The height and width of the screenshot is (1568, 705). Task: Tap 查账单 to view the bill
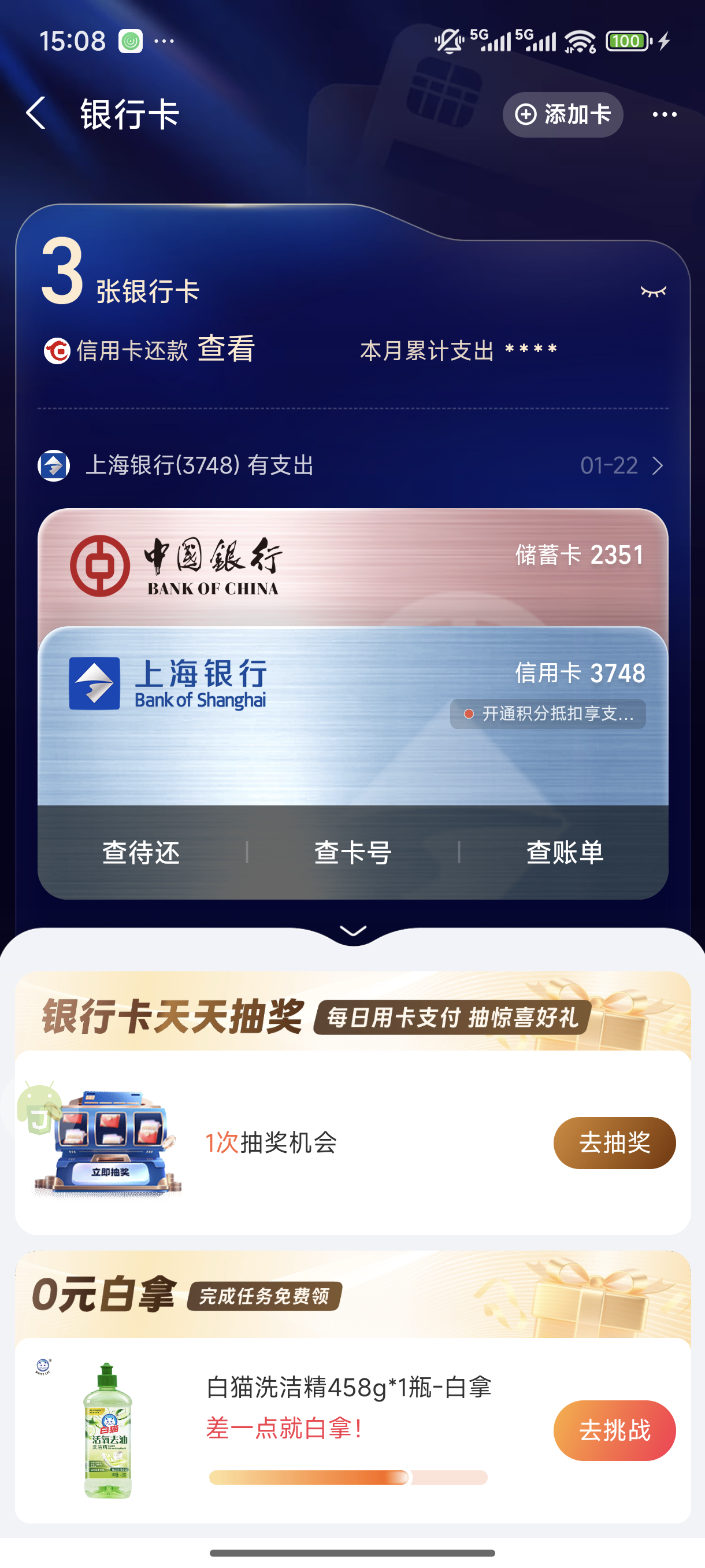tap(565, 852)
